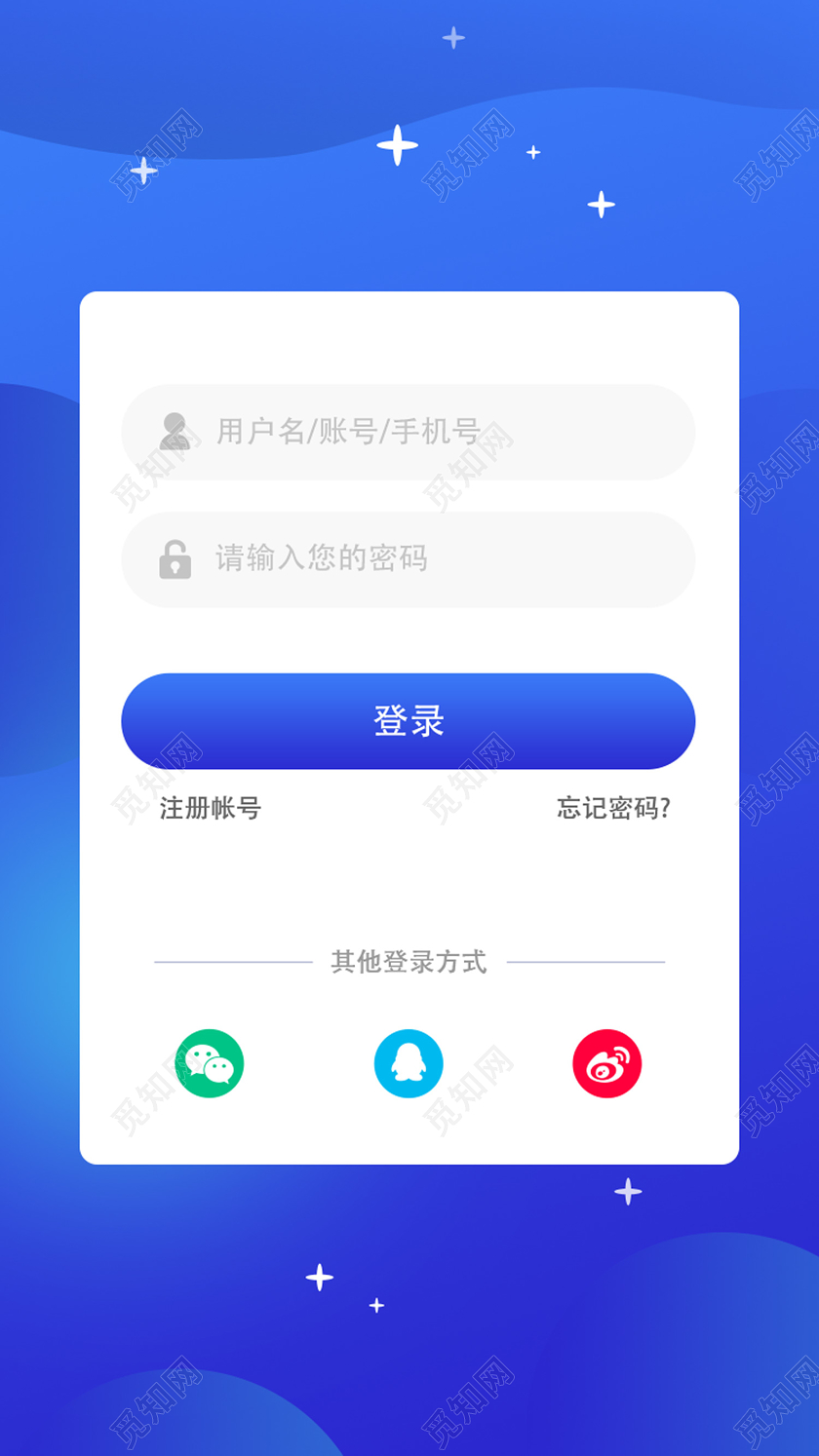
Task: Sign in with the green WeChat icon
Action: click(209, 1062)
